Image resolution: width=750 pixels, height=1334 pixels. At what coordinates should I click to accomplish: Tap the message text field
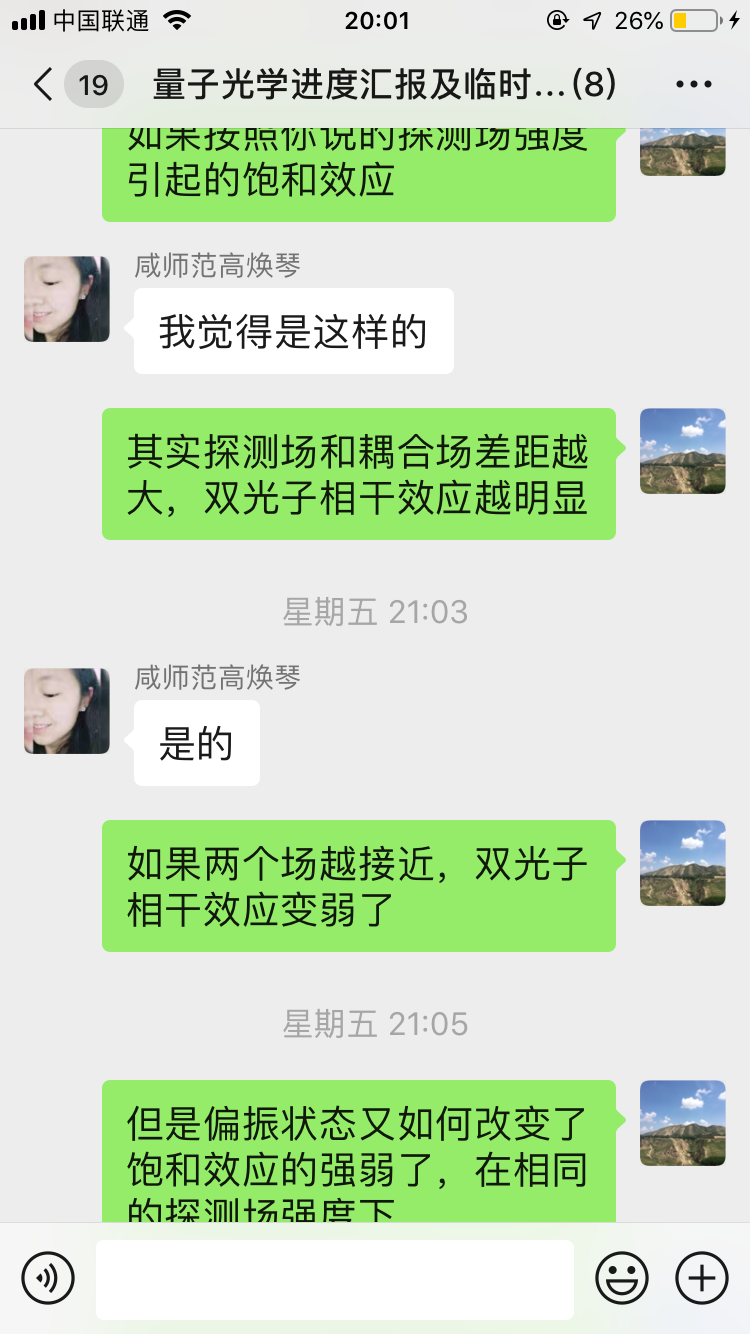tap(334, 1279)
